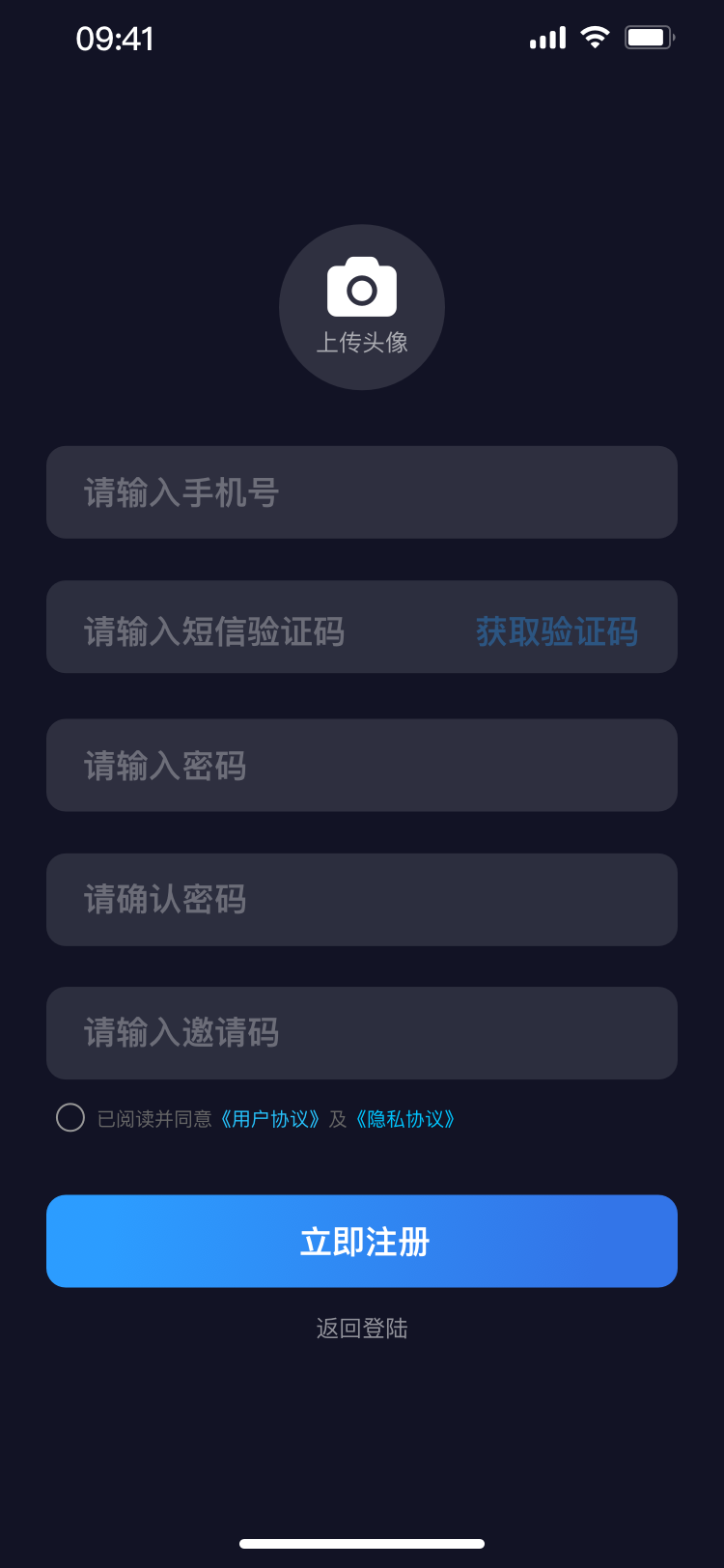This screenshot has height=1568, width=724.
Task: Tap the camera icon to upload avatar
Action: point(362,287)
